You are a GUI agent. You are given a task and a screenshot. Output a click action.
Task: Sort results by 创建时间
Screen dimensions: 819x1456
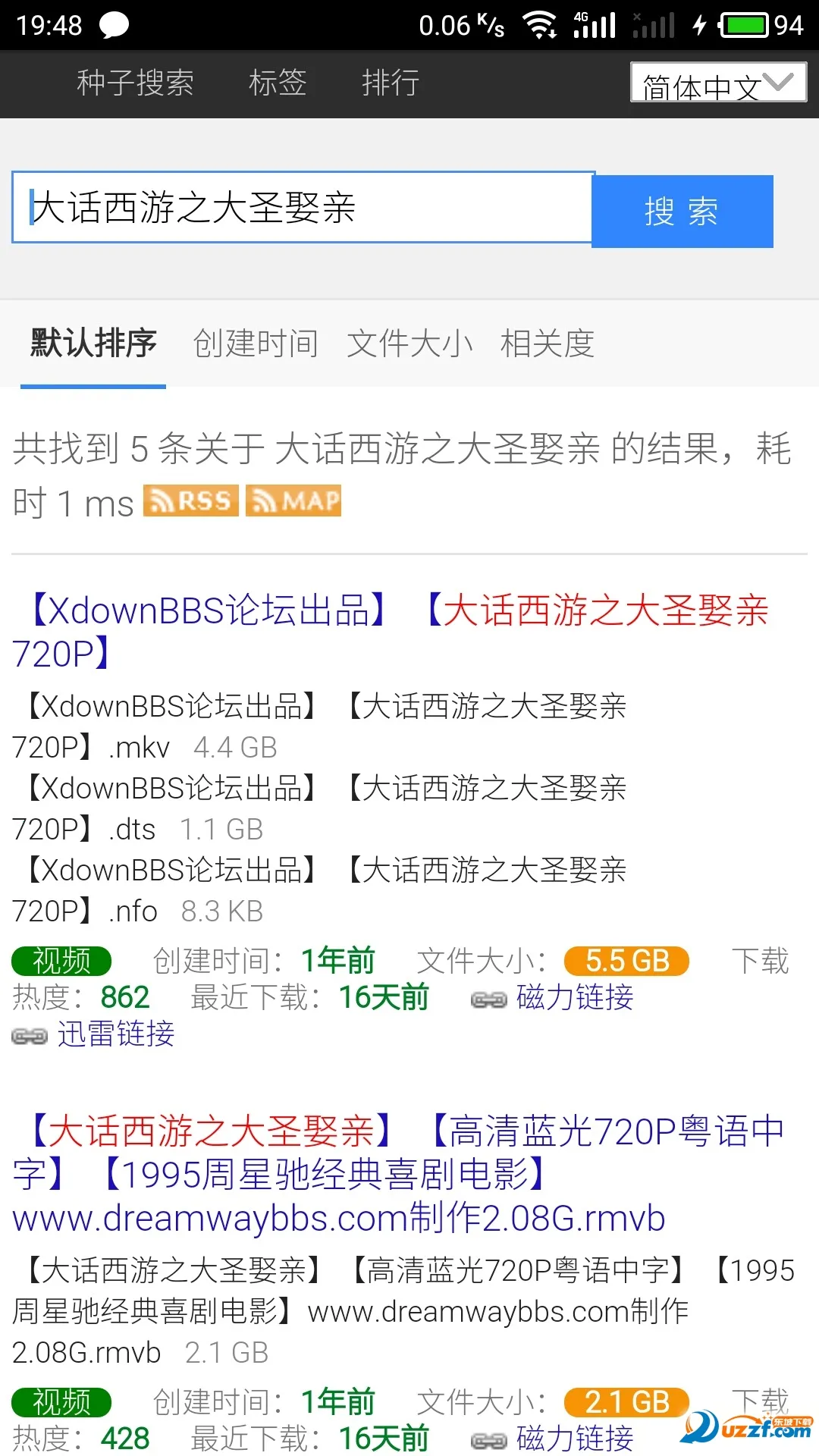(x=256, y=344)
